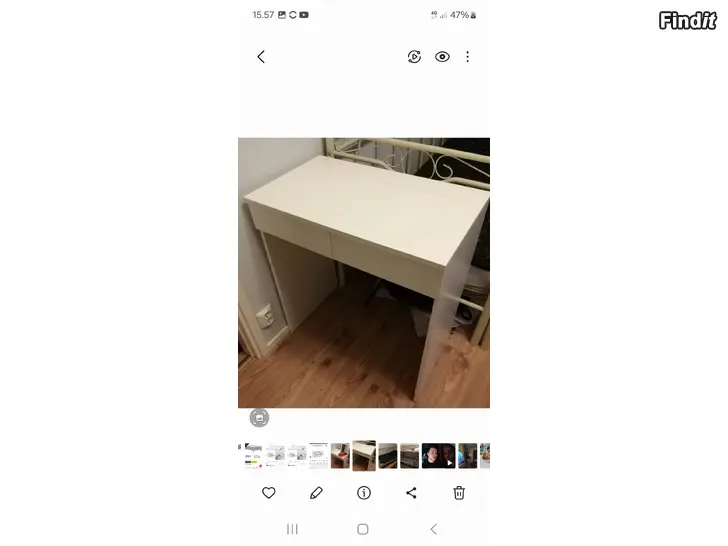The width and height of the screenshot is (728, 546).
Task: Open recent apps from the navigation bar
Action: [292, 529]
